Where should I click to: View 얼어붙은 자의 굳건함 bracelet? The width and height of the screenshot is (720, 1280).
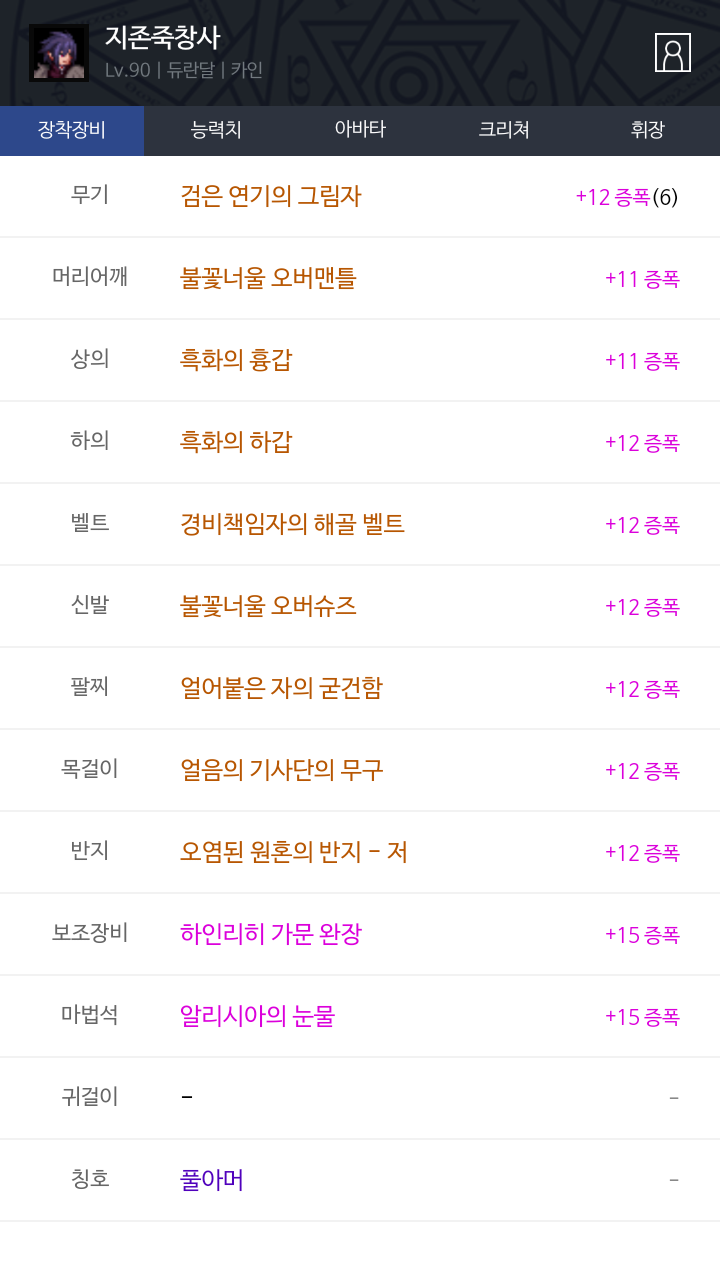(281, 688)
